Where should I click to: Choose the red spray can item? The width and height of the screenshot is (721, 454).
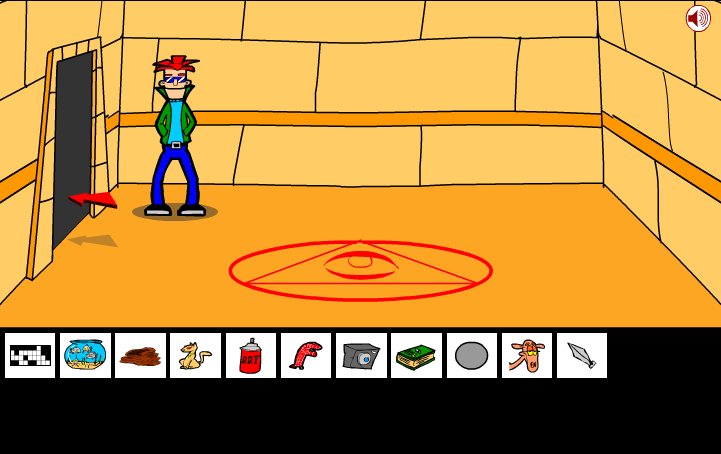[251, 355]
